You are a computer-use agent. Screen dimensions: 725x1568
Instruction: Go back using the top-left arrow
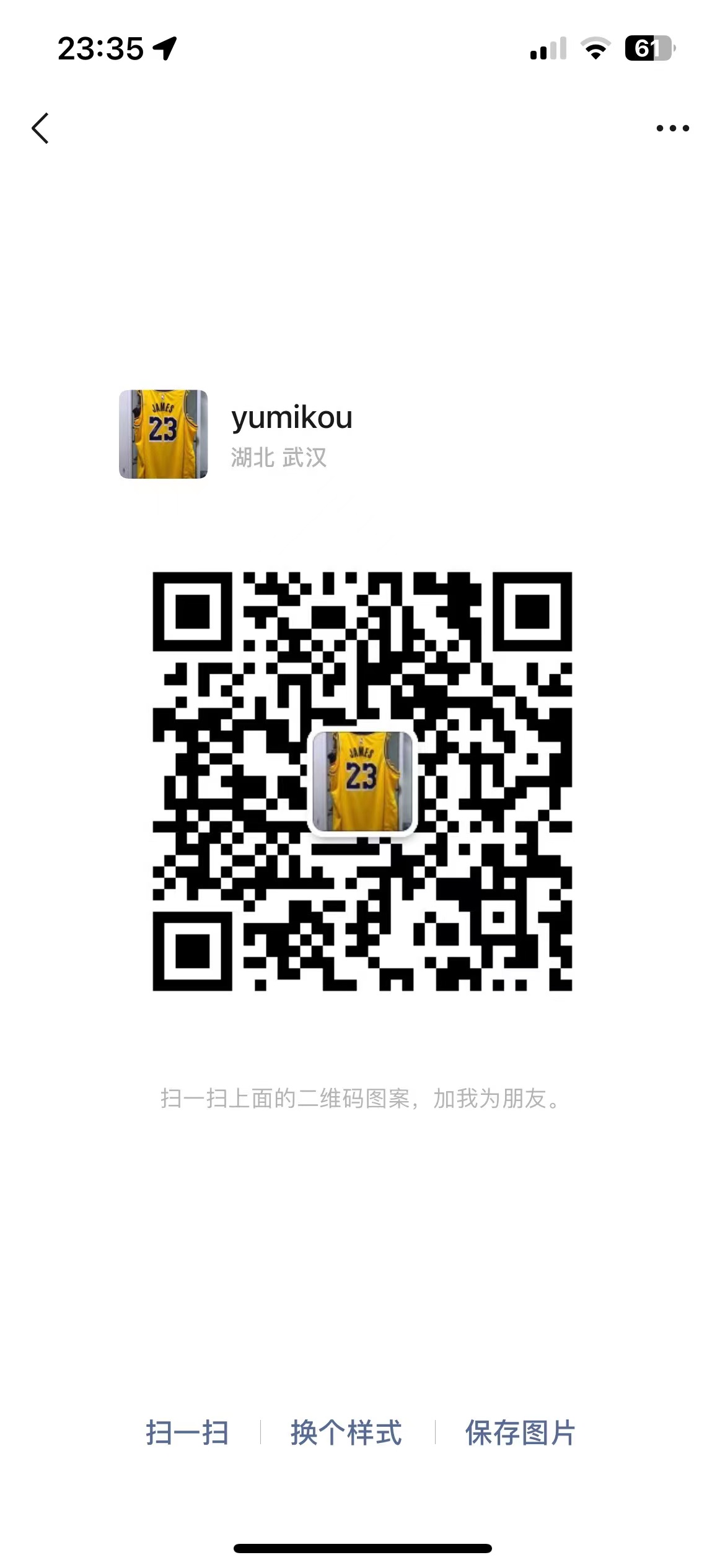coord(40,128)
